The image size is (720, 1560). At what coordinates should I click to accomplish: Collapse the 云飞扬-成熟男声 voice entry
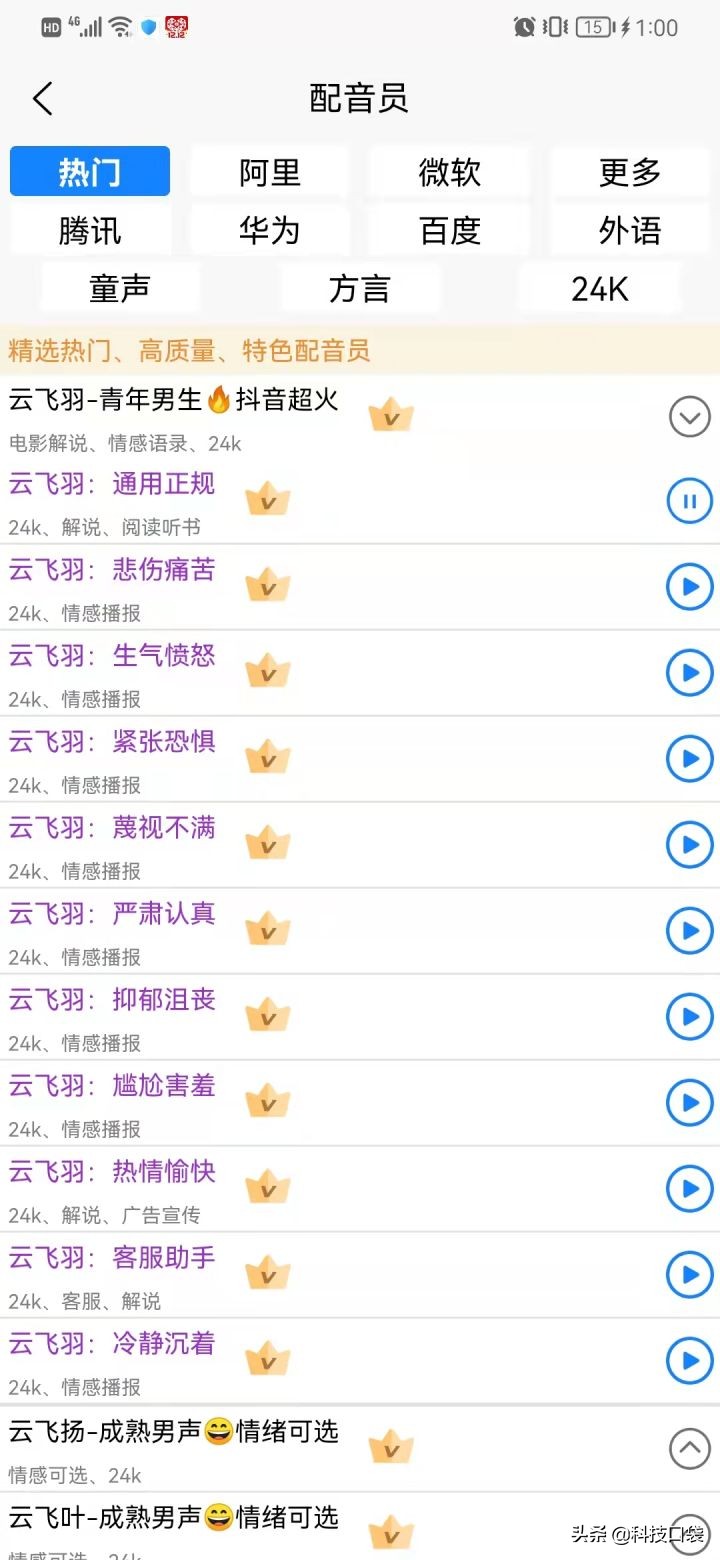click(688, 1448)
